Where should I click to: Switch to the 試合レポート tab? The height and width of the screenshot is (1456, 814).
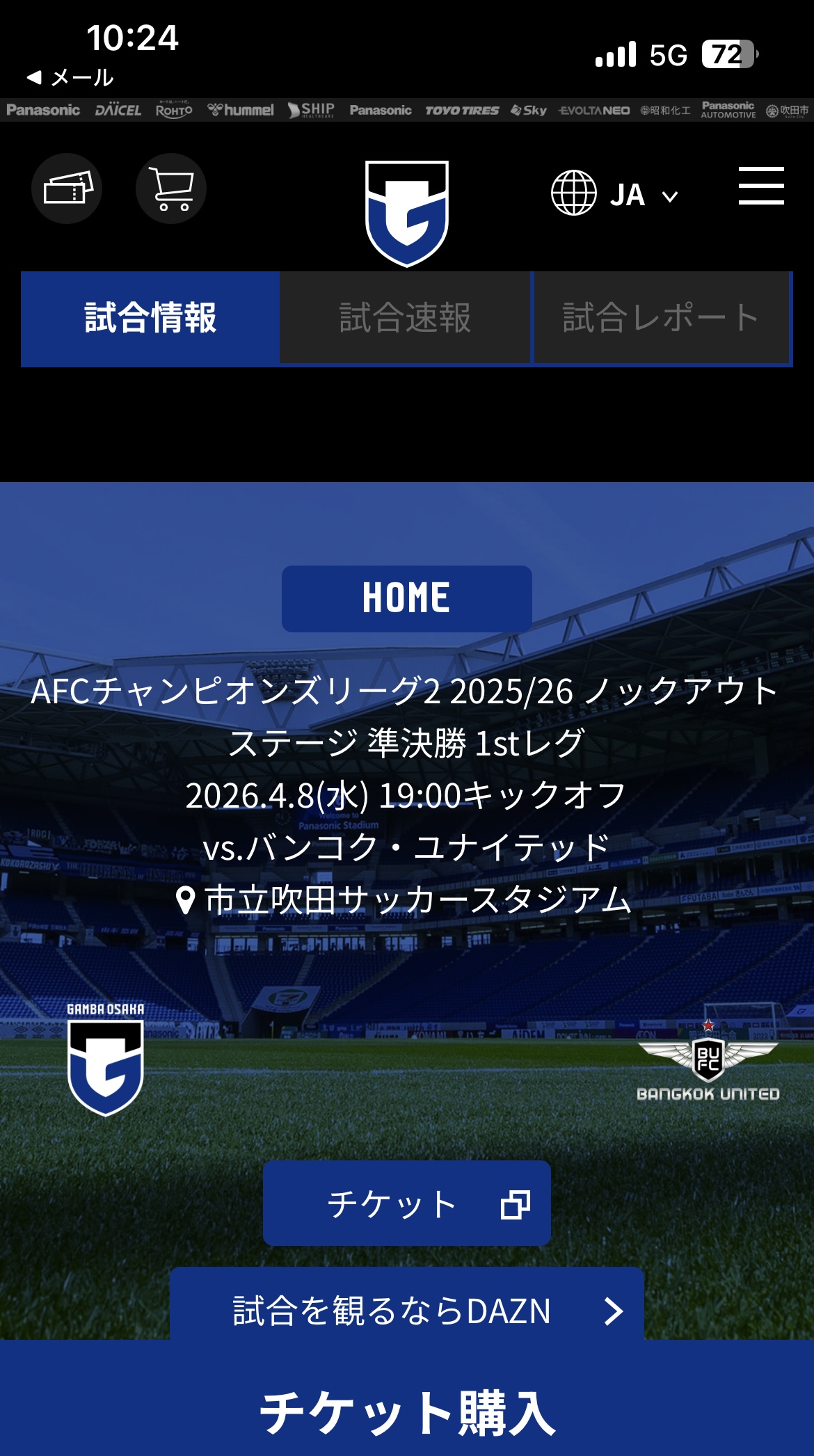661,318
